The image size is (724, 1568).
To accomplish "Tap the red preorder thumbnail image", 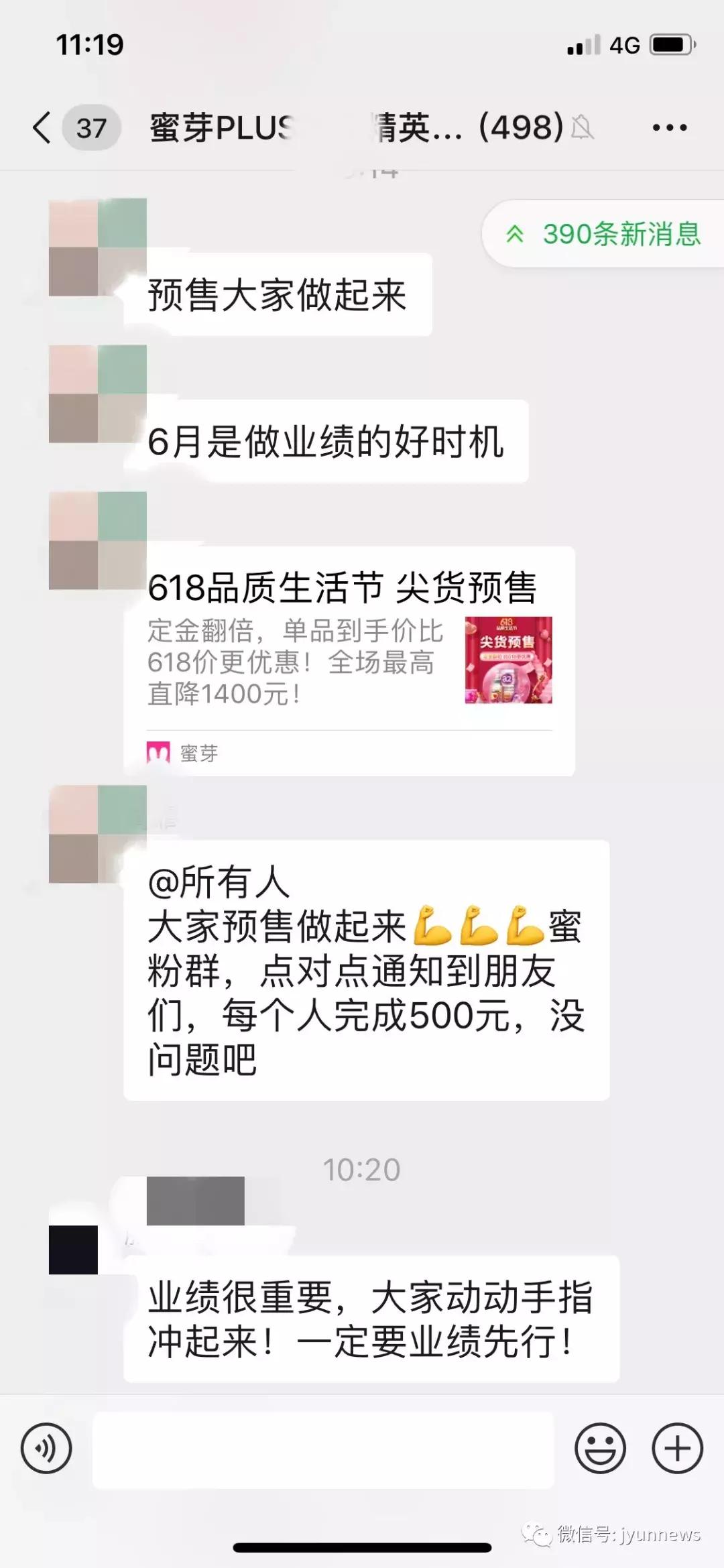I will pos(507,660).
